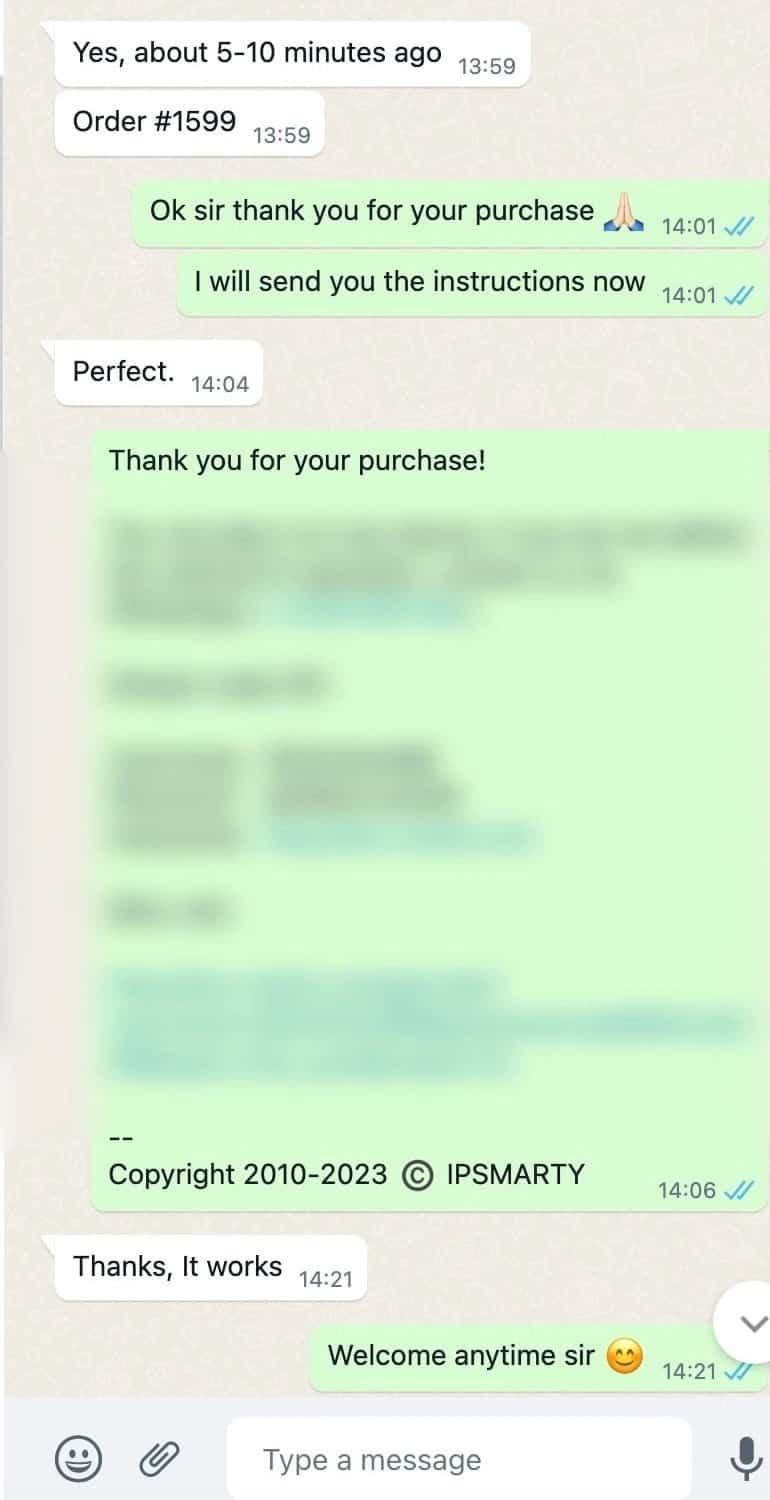Focus the Type a message field

point(458,1460)
